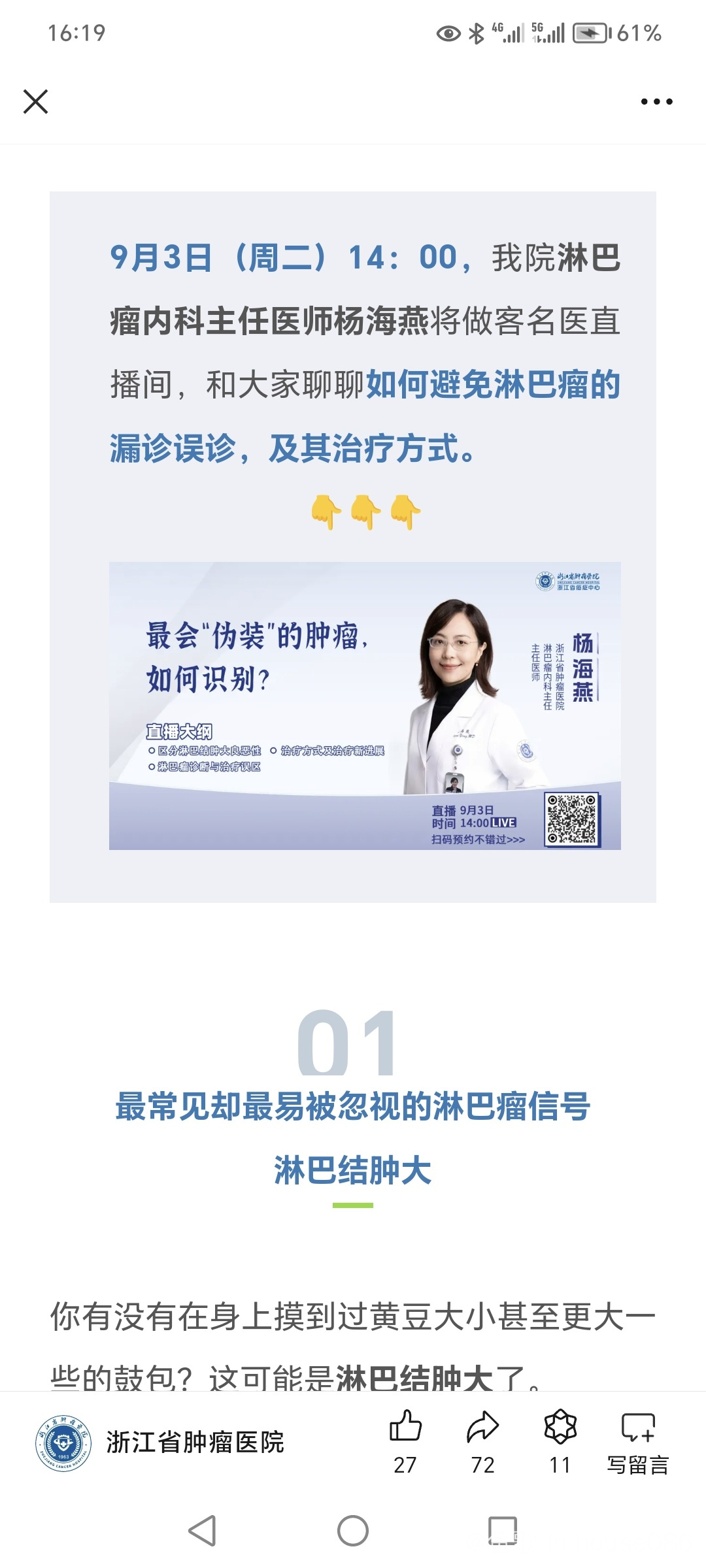Go to the system home screen
The image size is (706, 1568).
pyautogui.click(x=353, y=1530)
